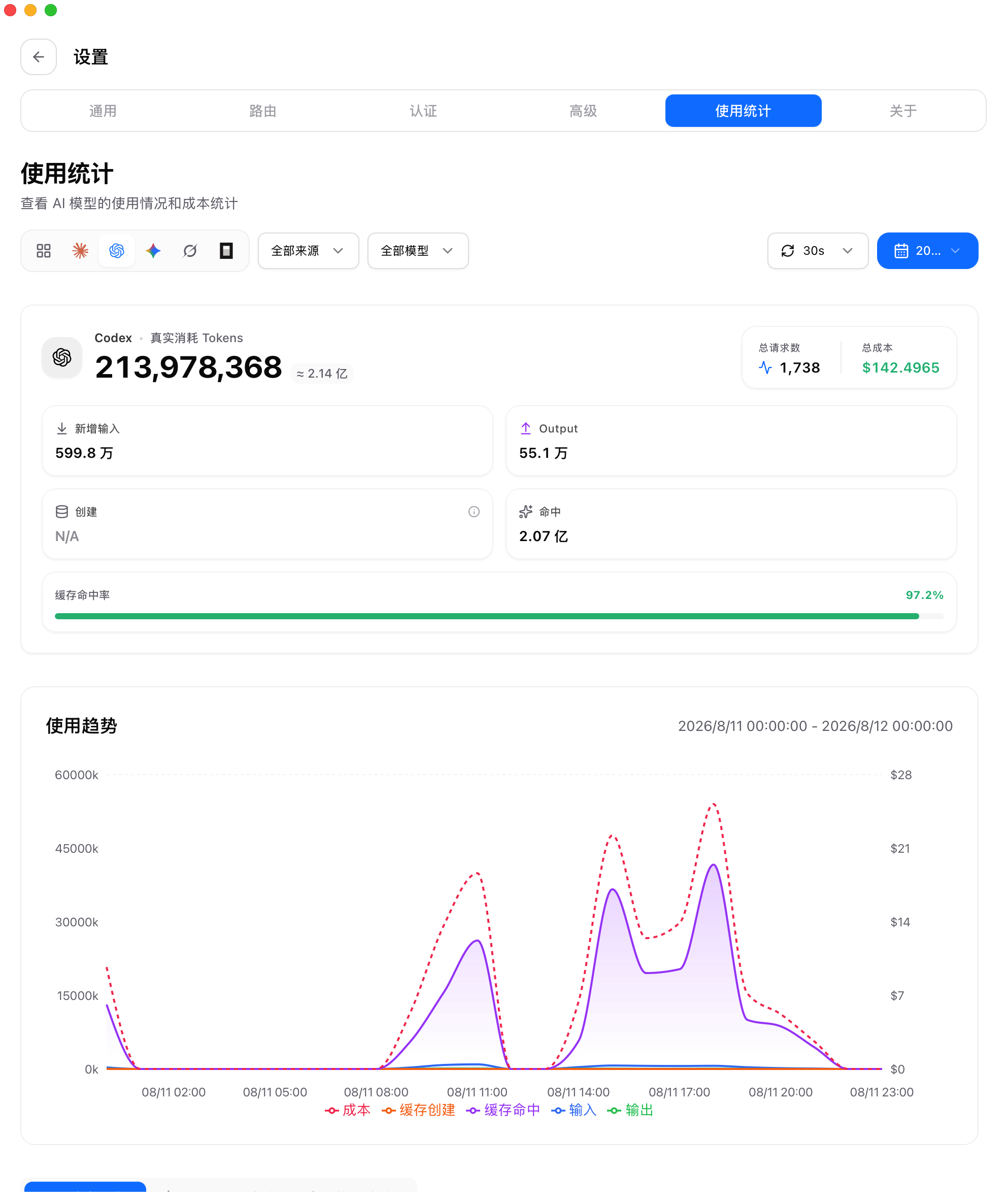Open the 认证 tab
The height and width of the screenshot is (1204, 1007).
coord(423,111)
